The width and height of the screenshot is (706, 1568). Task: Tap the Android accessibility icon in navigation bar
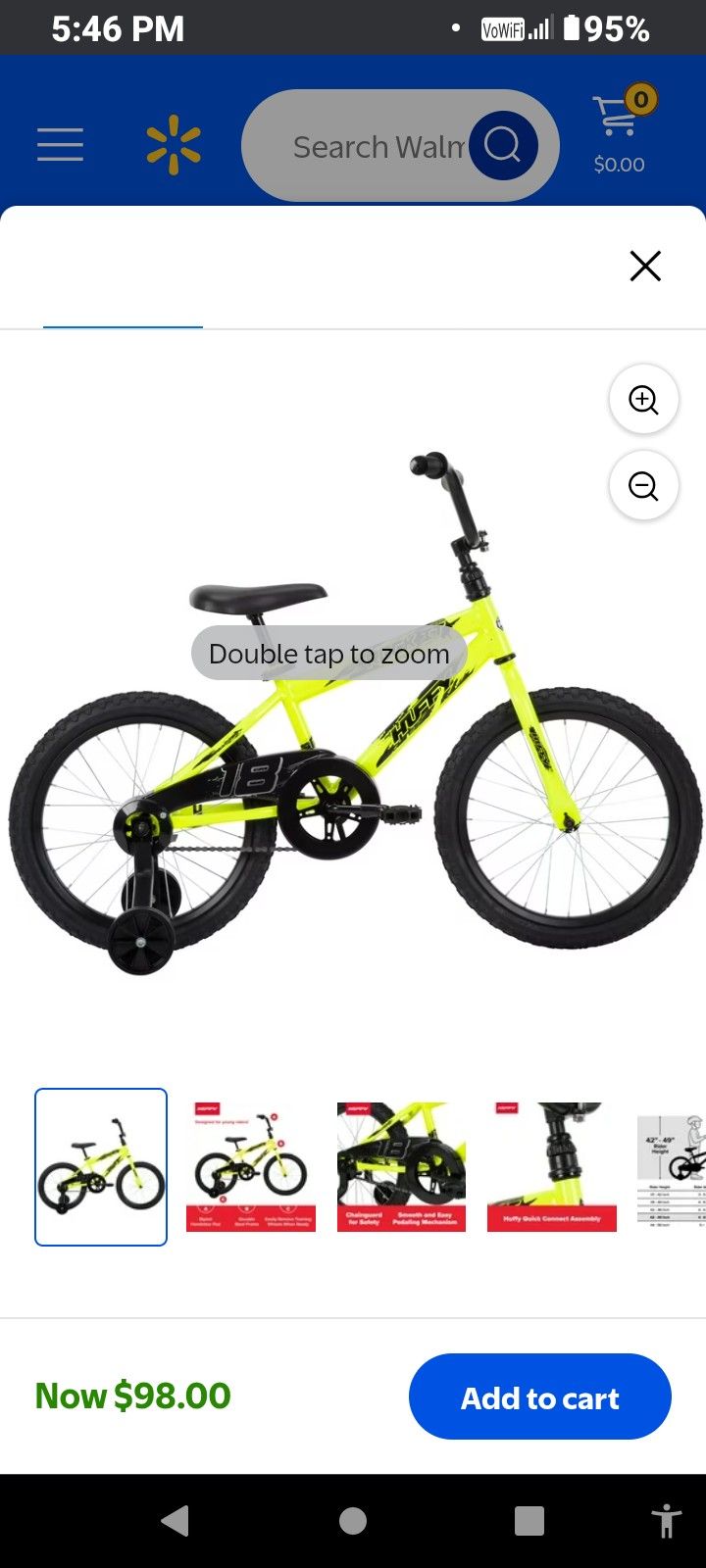click(x=666, y=1521)
